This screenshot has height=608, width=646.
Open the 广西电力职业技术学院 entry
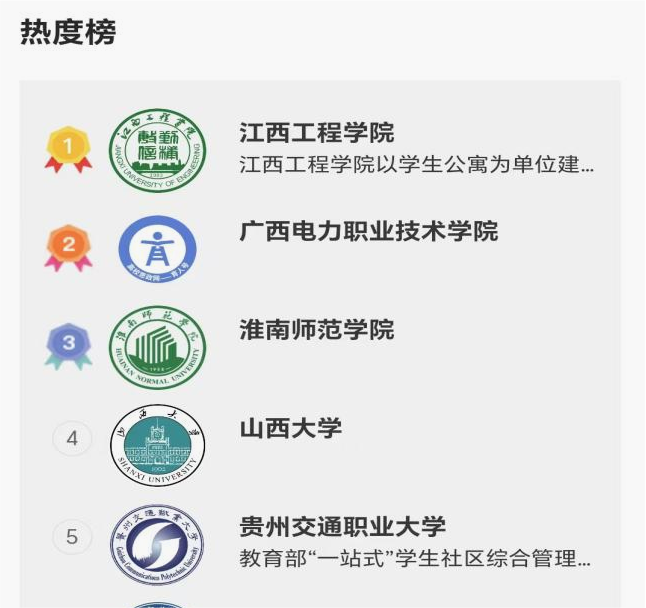[368, 232]
